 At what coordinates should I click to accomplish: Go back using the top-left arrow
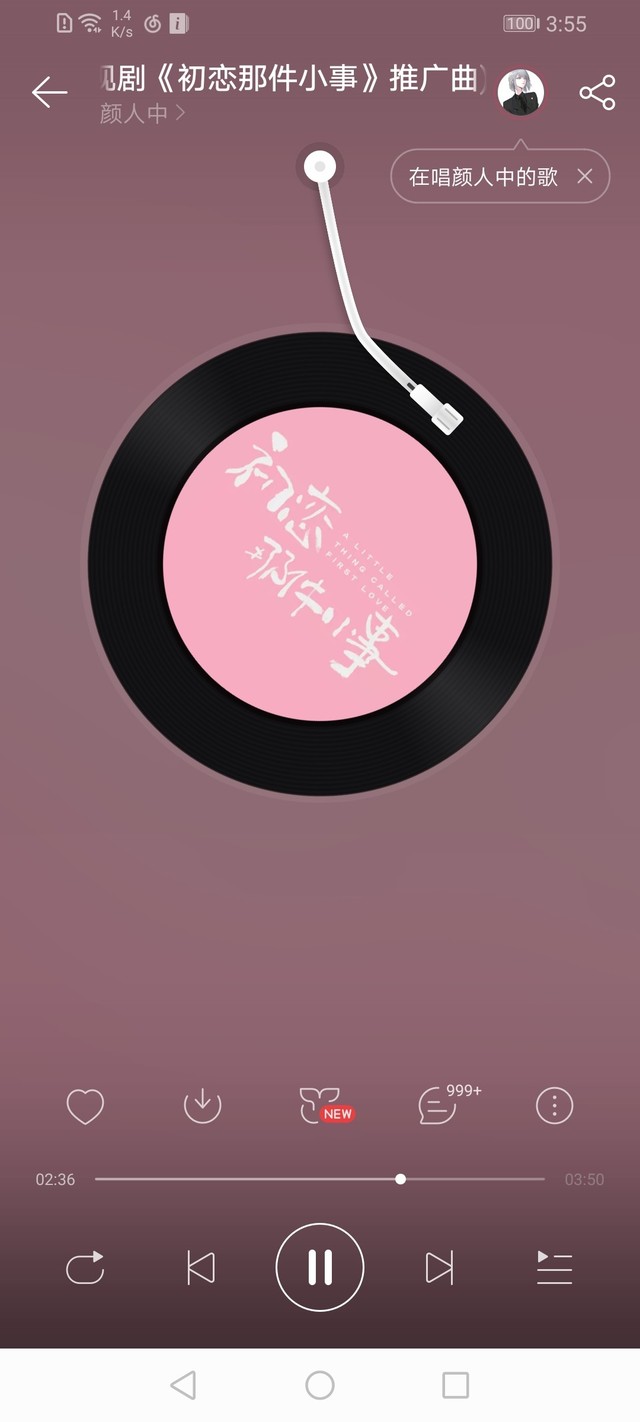[x=49, y=93]
